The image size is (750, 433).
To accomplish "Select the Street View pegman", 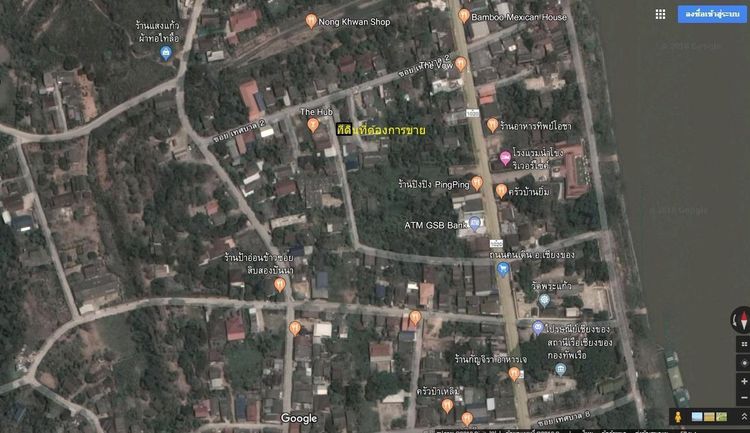I will [678, 416].
